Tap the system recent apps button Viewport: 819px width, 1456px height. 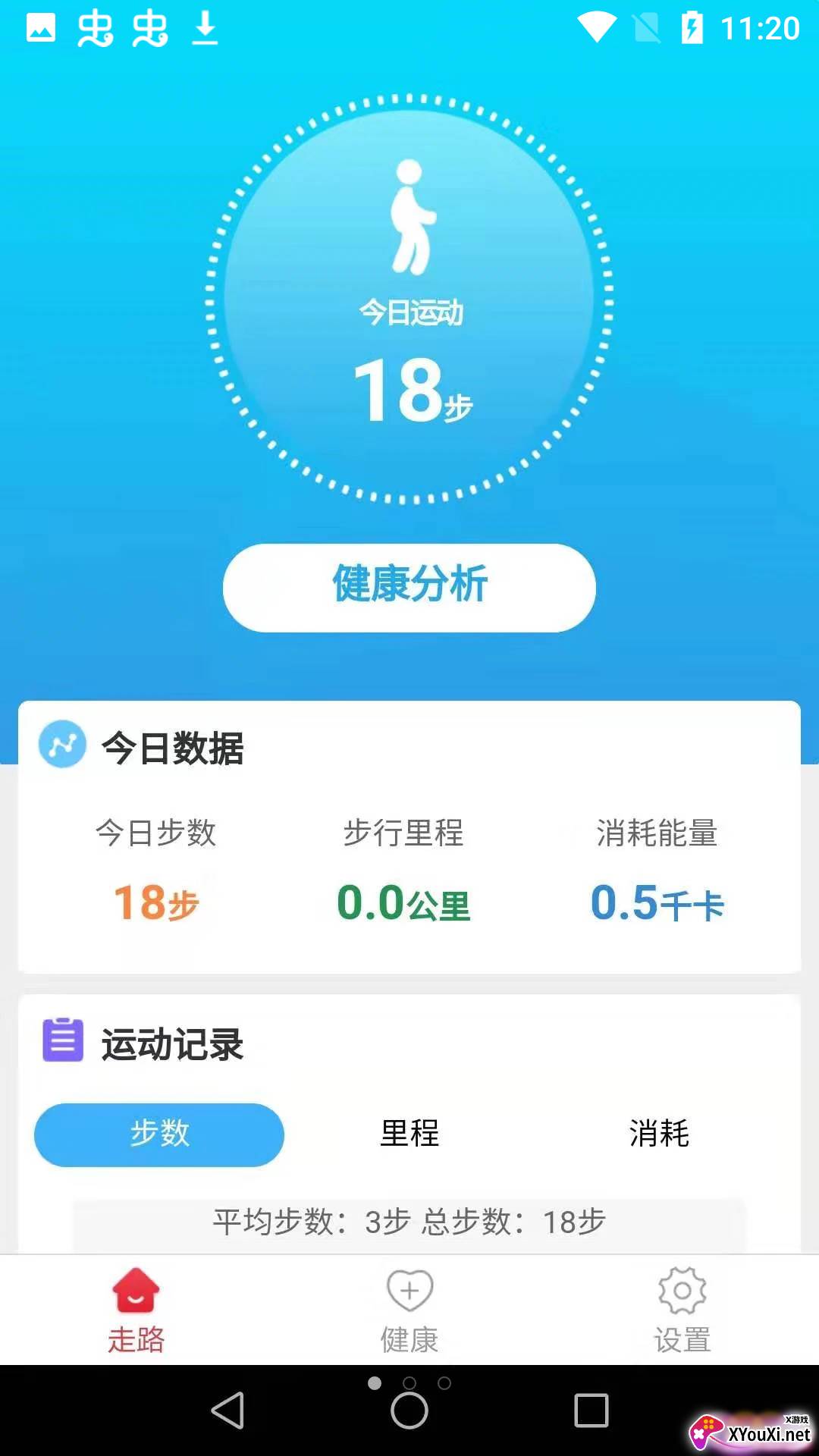(591, 1410)
